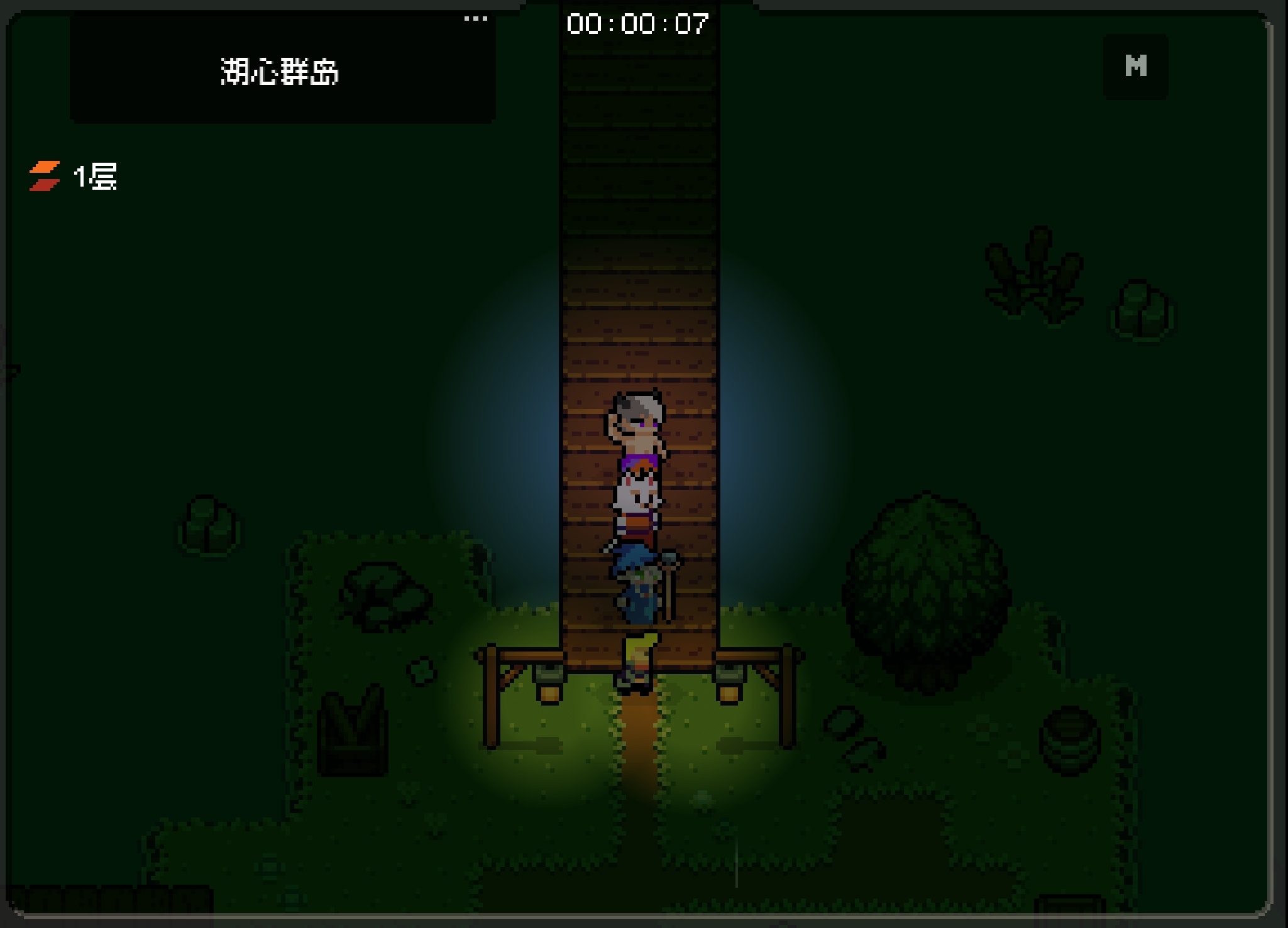Open the map with the M button
This screenshot has height=928, width=1288.
point(1135,66)
